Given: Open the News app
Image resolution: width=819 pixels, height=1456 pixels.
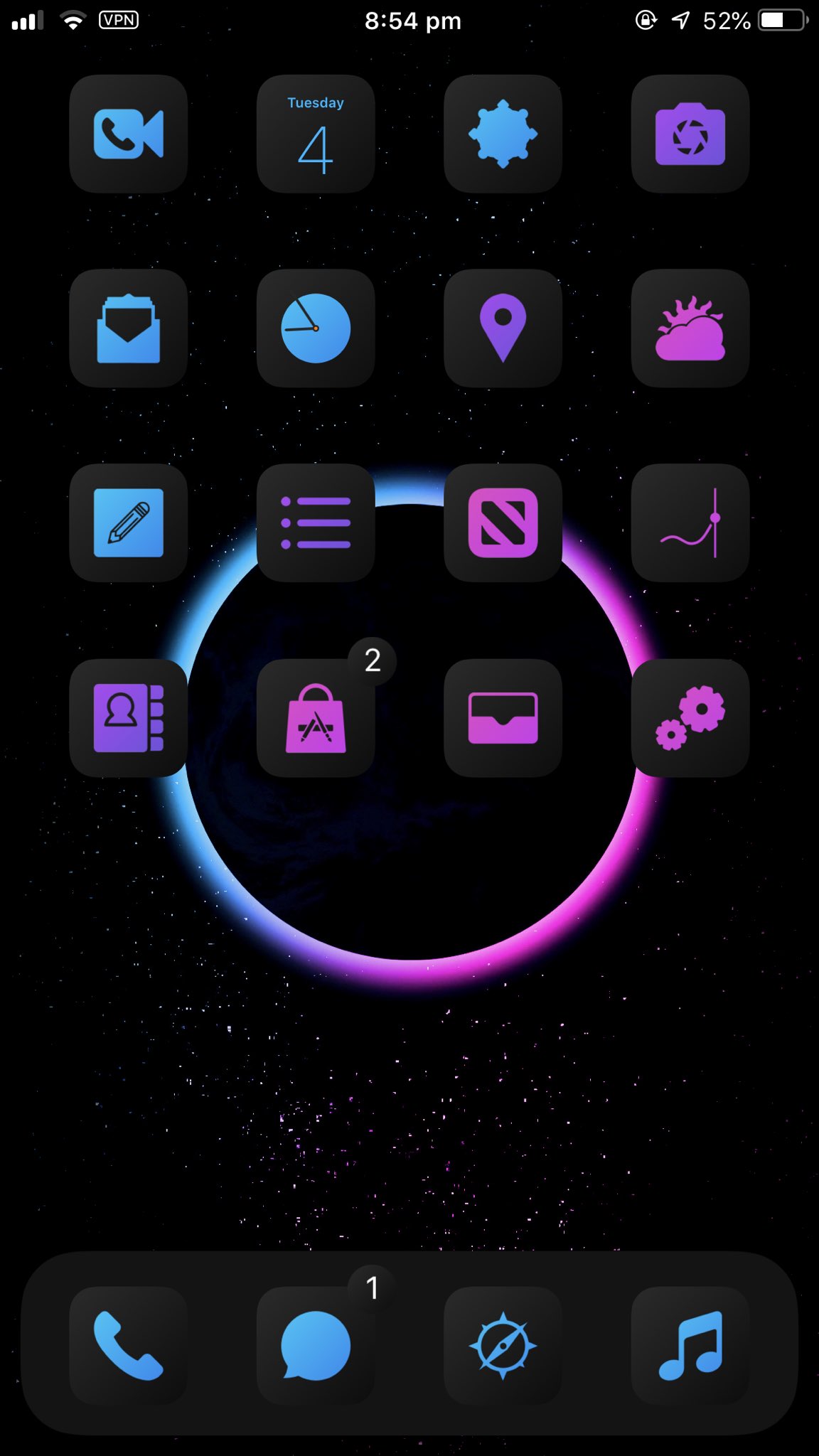Looking at the screenshot, I should [503, 523].
